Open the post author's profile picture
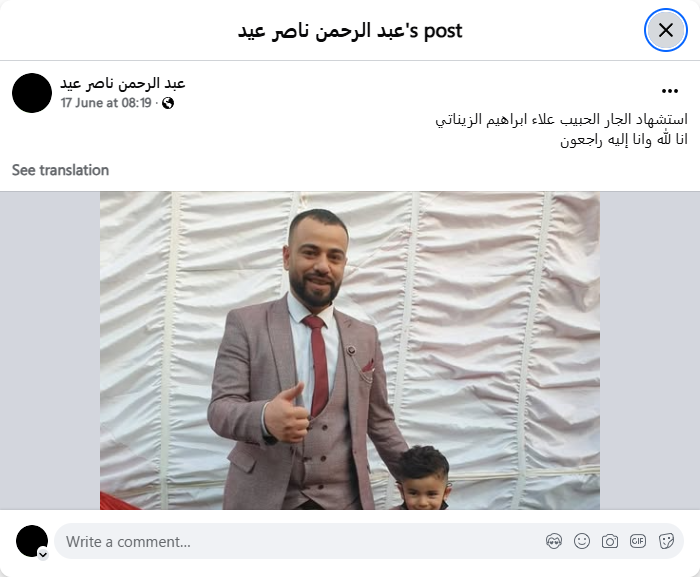Screen dimensions: 700x577 pos(32,93)
